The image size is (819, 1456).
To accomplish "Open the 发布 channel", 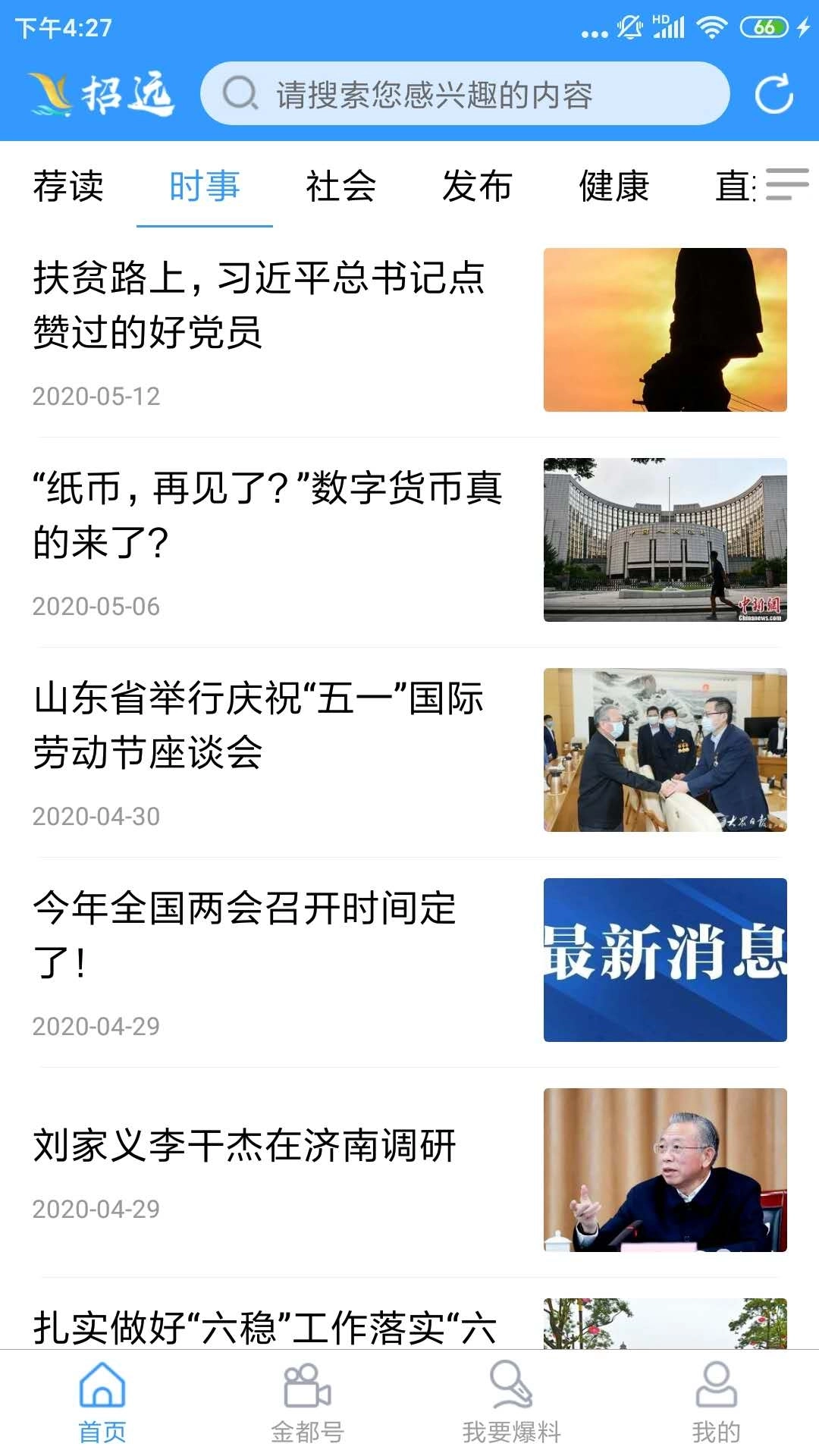I will [x=478, y=188].
